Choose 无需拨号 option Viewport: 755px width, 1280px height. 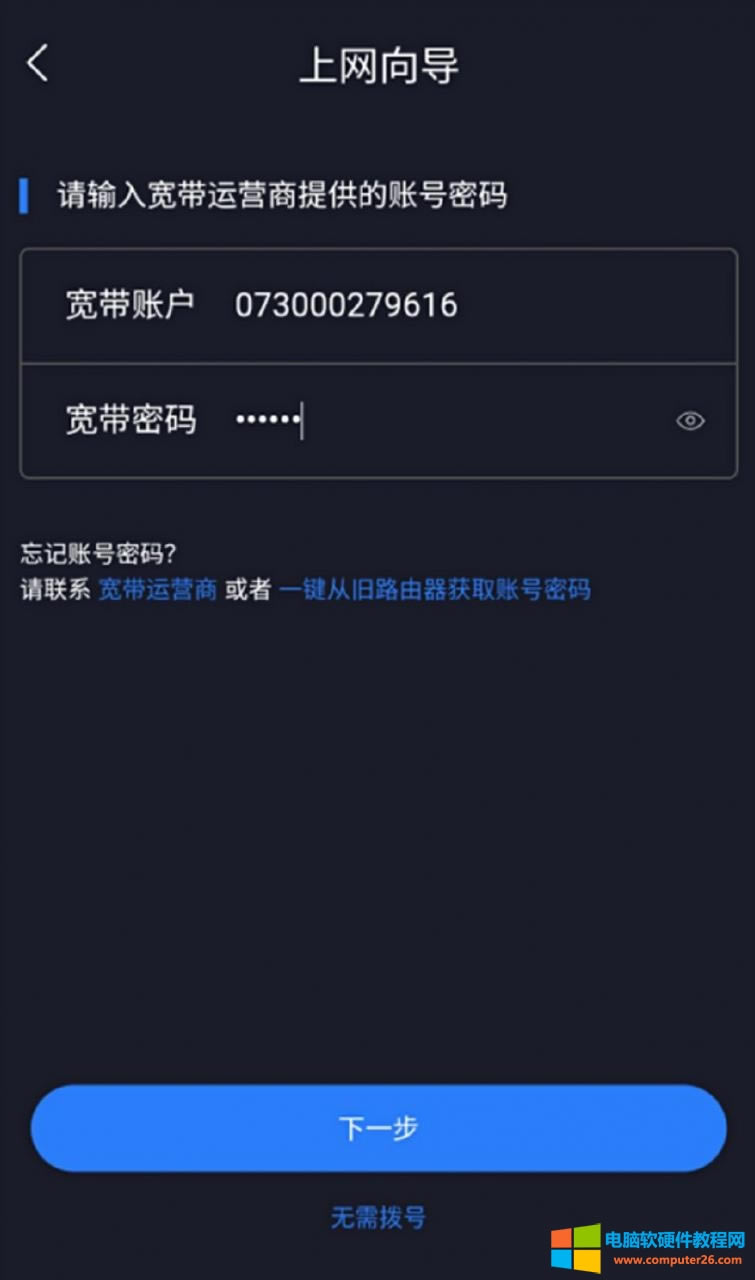(x=378, y=1217)
